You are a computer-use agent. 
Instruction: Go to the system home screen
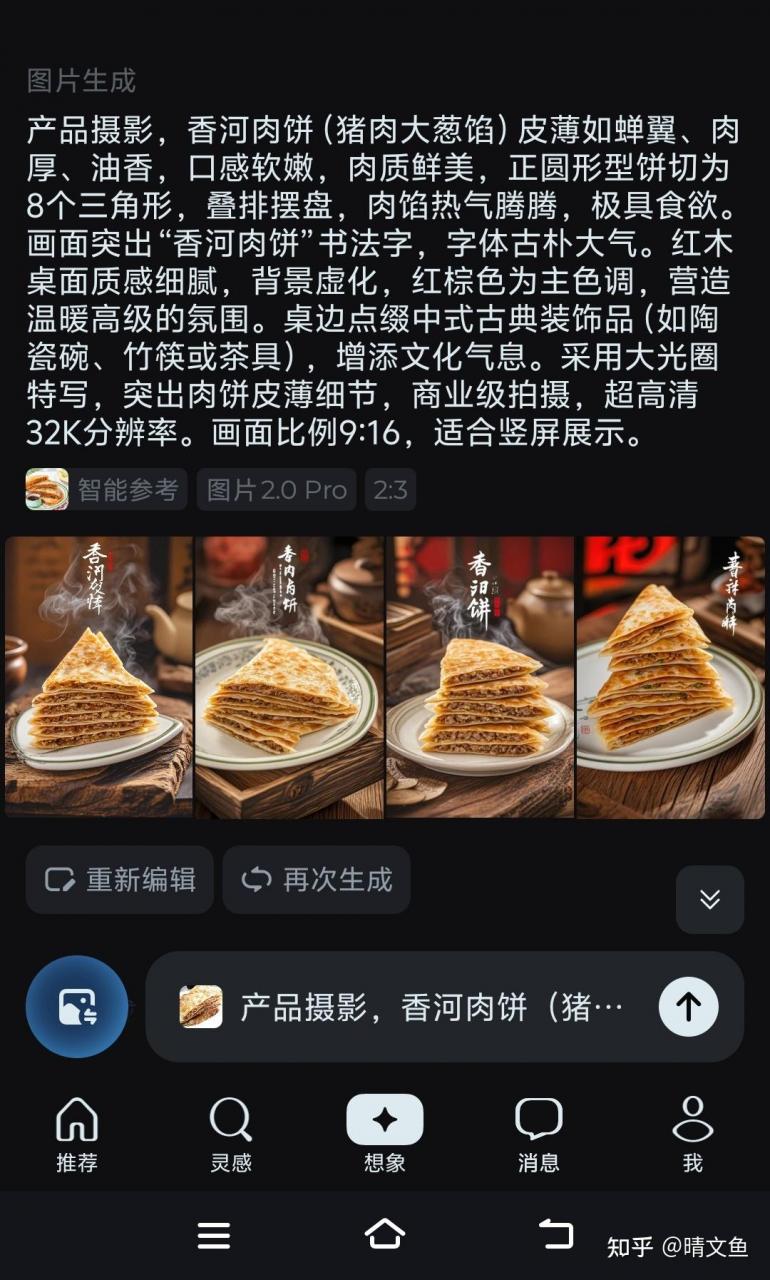pos(385,1234)
